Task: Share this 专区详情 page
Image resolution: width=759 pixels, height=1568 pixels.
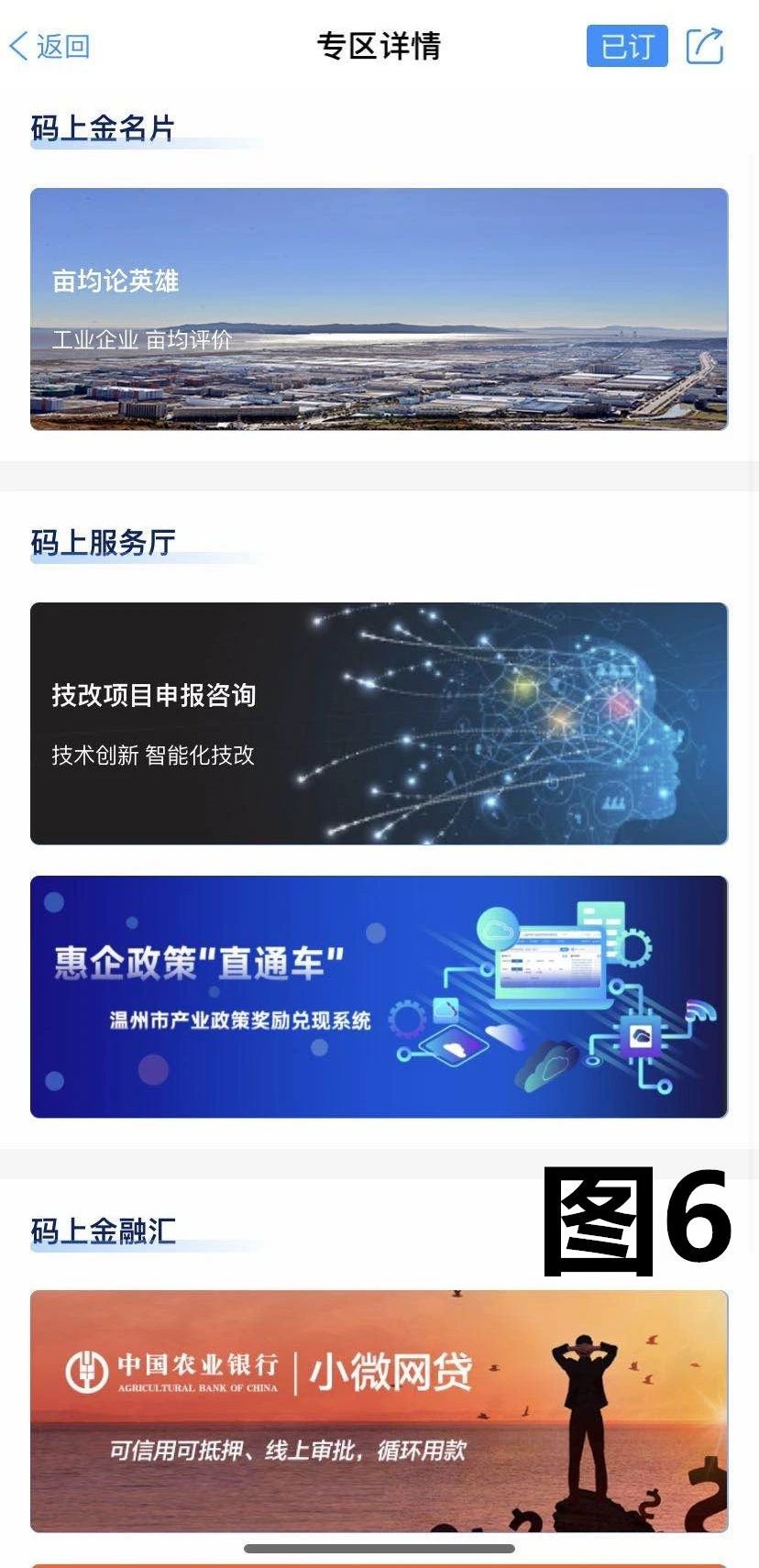Action: [x=705, y=46]
